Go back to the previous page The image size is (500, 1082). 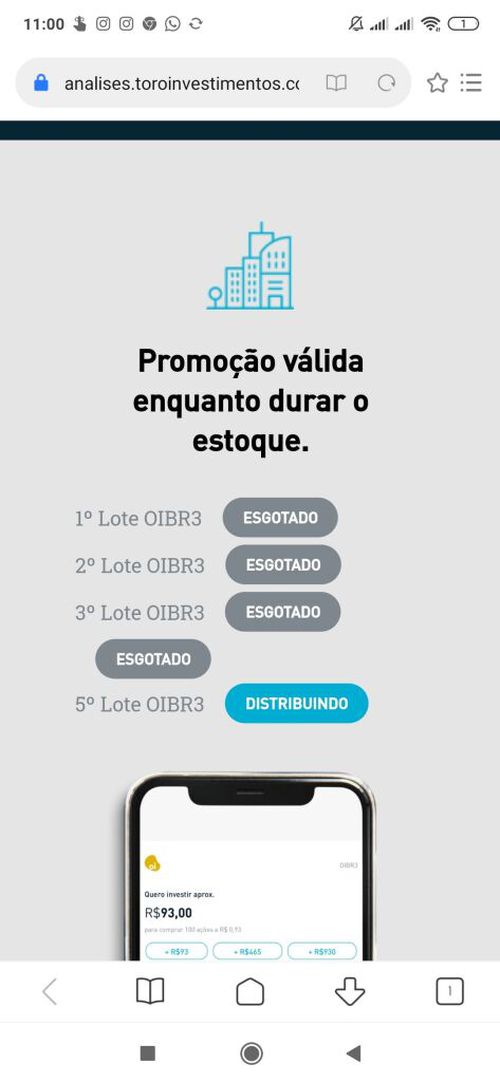(49, 992)
